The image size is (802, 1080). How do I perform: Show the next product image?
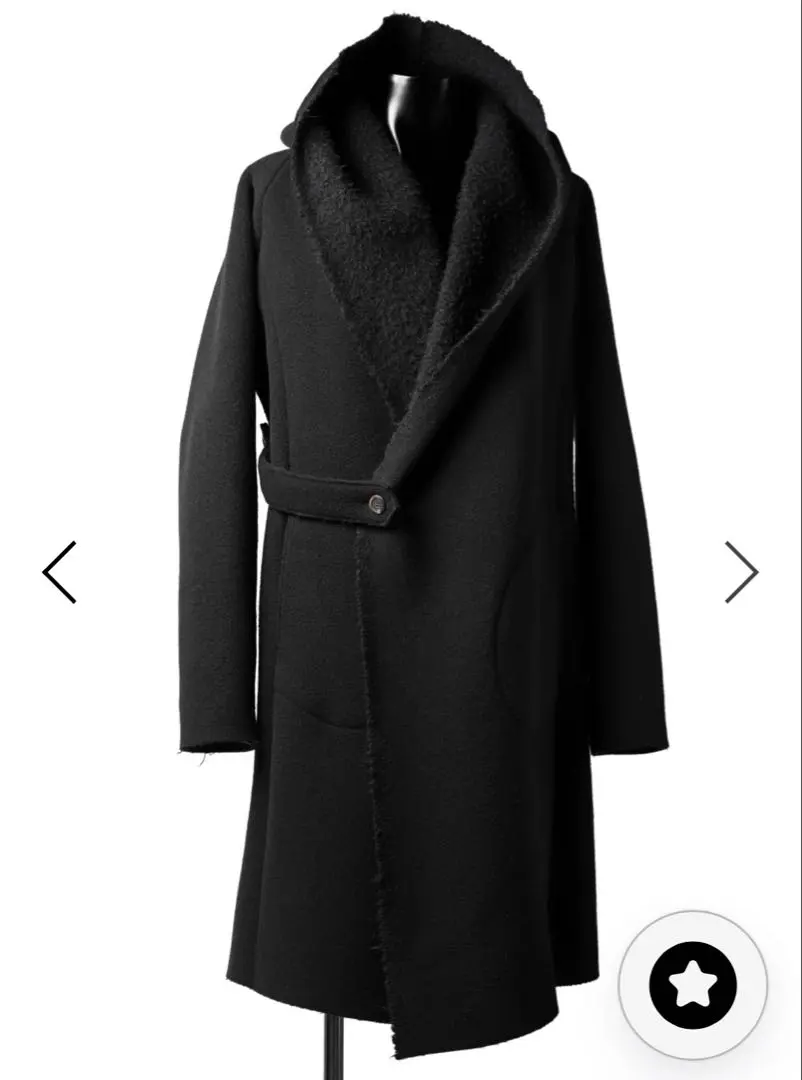(x=741, y=572)
